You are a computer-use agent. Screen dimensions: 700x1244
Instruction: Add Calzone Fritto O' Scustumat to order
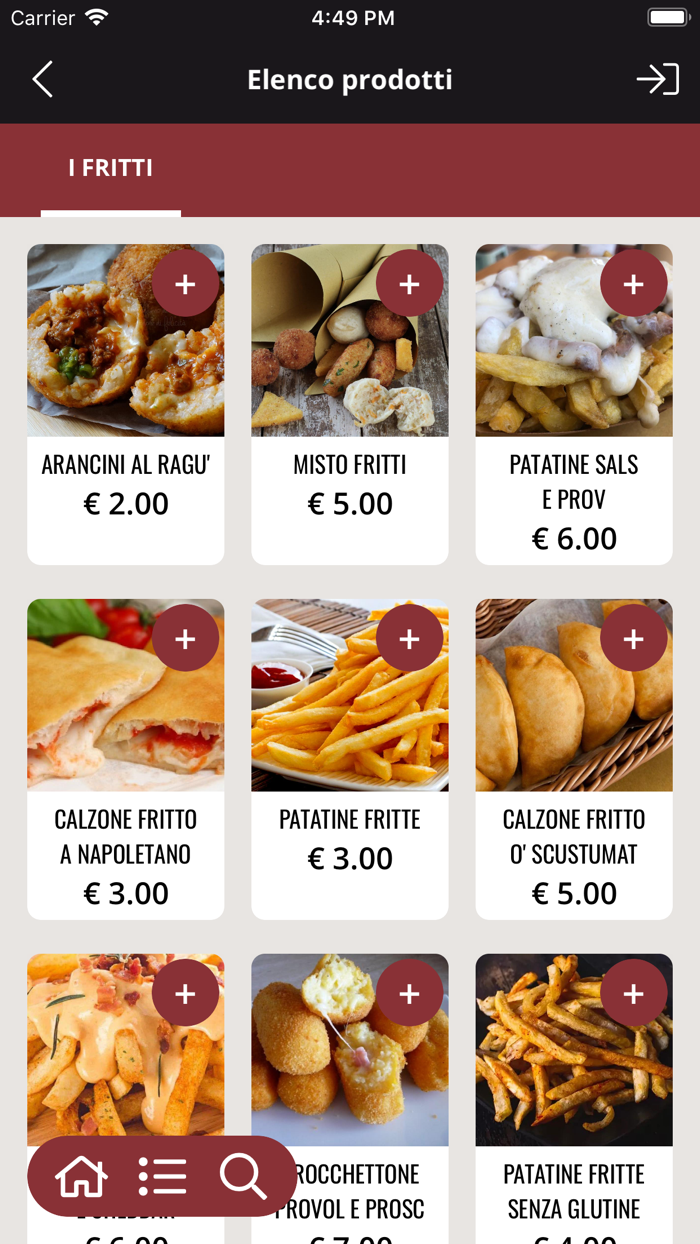click(x=633, y=638)
